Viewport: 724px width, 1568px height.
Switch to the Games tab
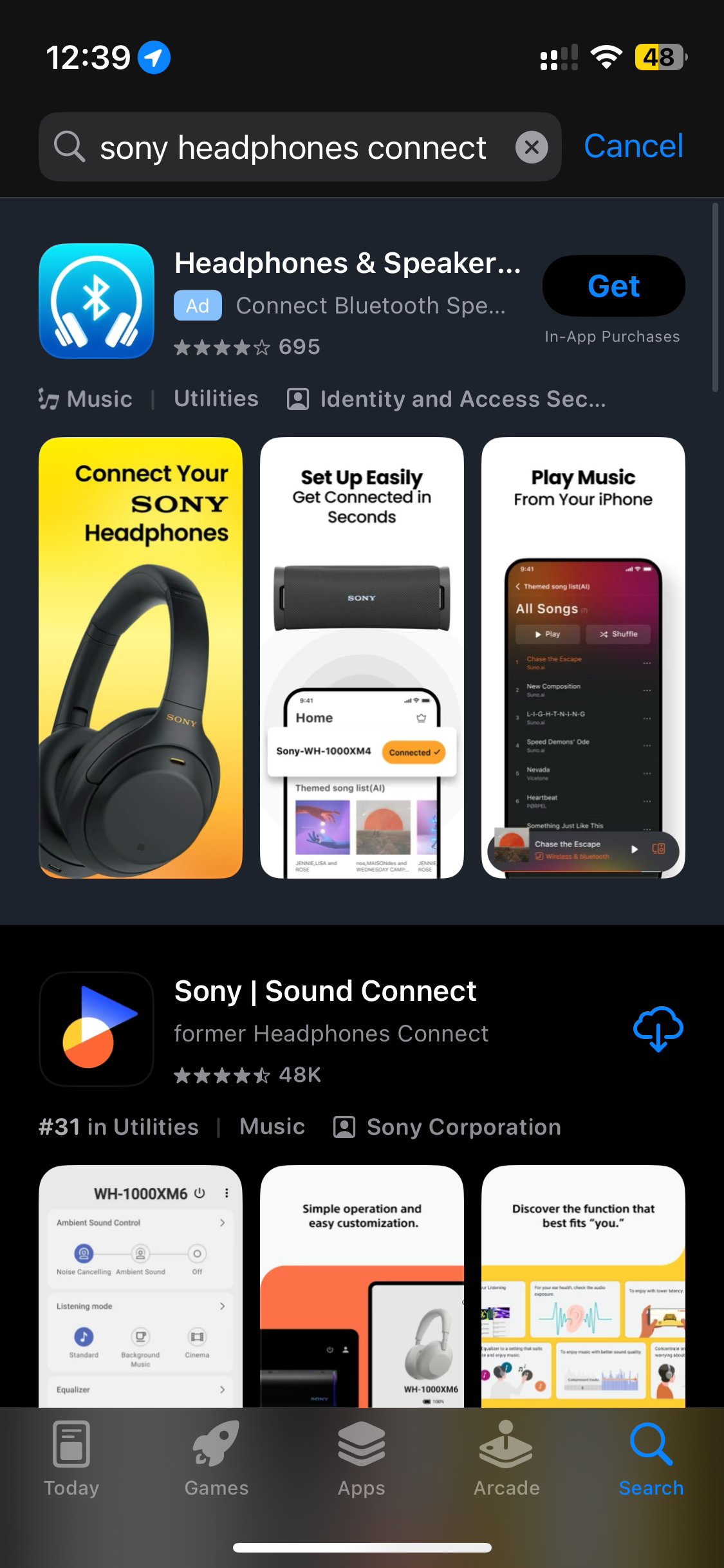pos(216,1459)
